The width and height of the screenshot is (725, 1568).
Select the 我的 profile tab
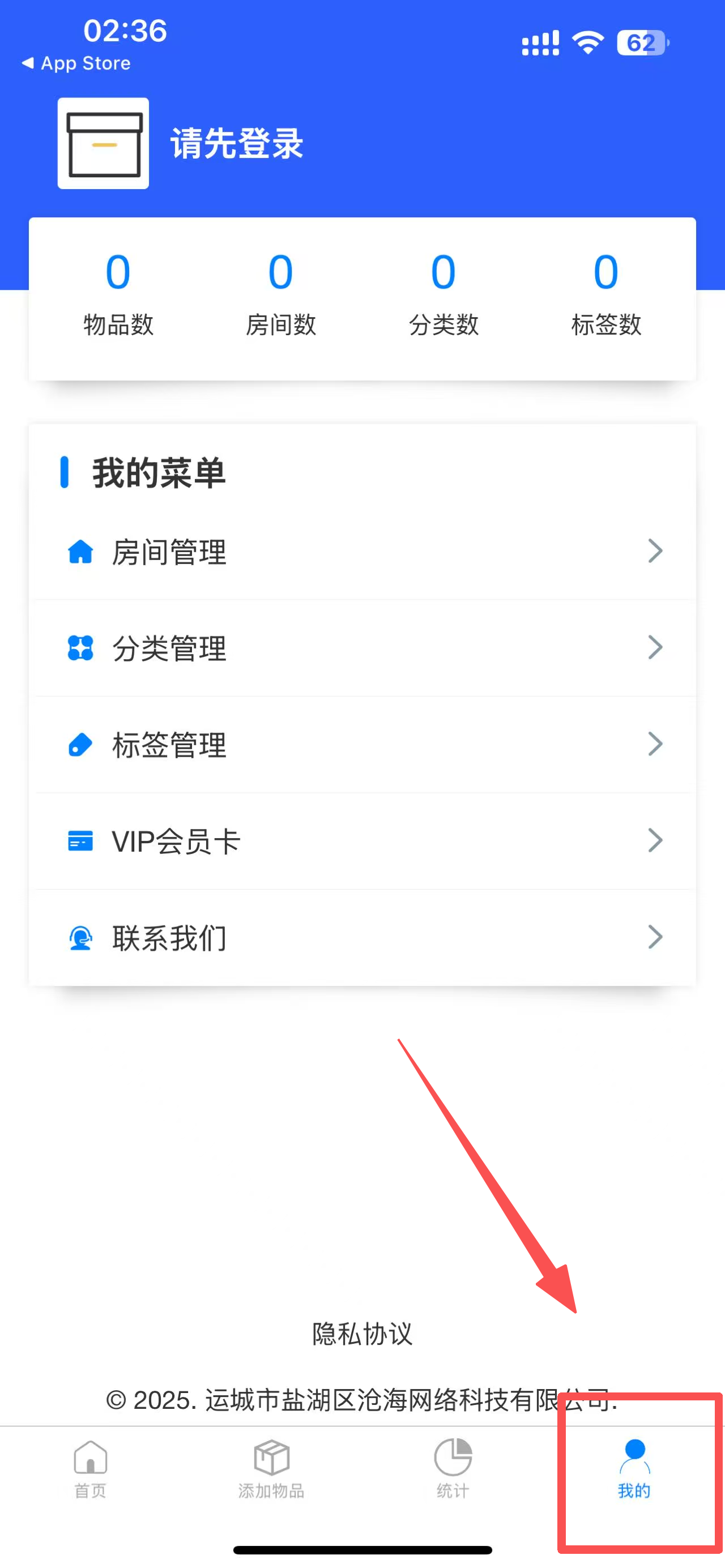click(x=634, y=1468)
